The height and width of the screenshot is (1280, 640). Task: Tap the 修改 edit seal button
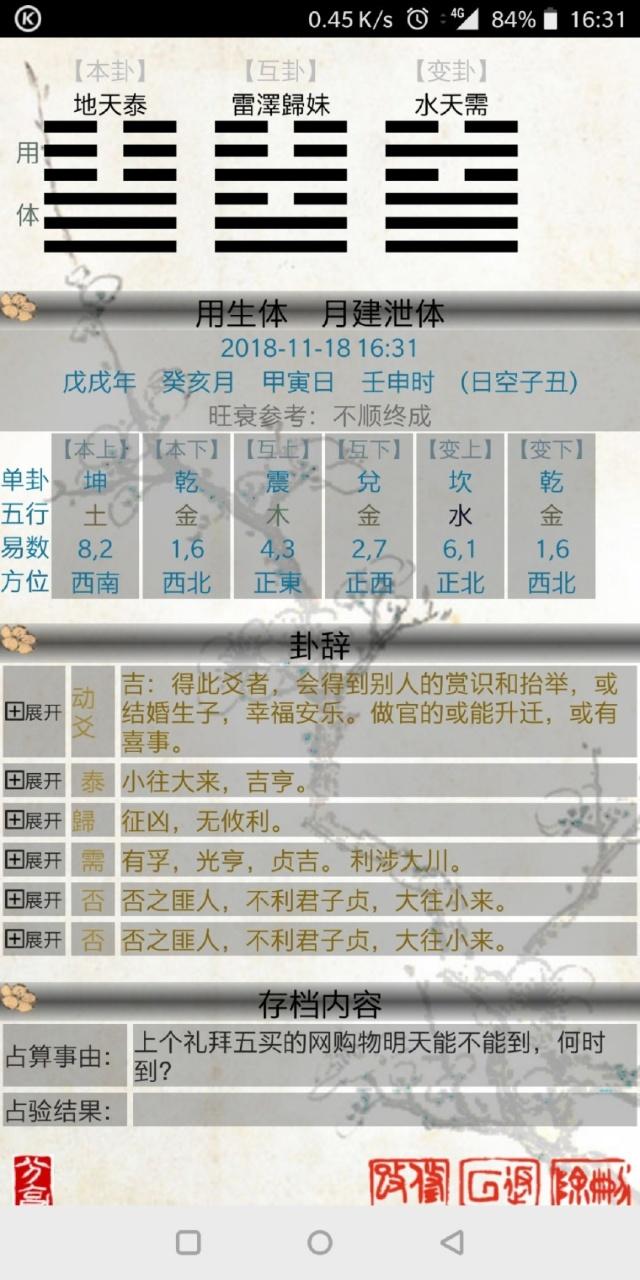click(x=409, y=1182)
